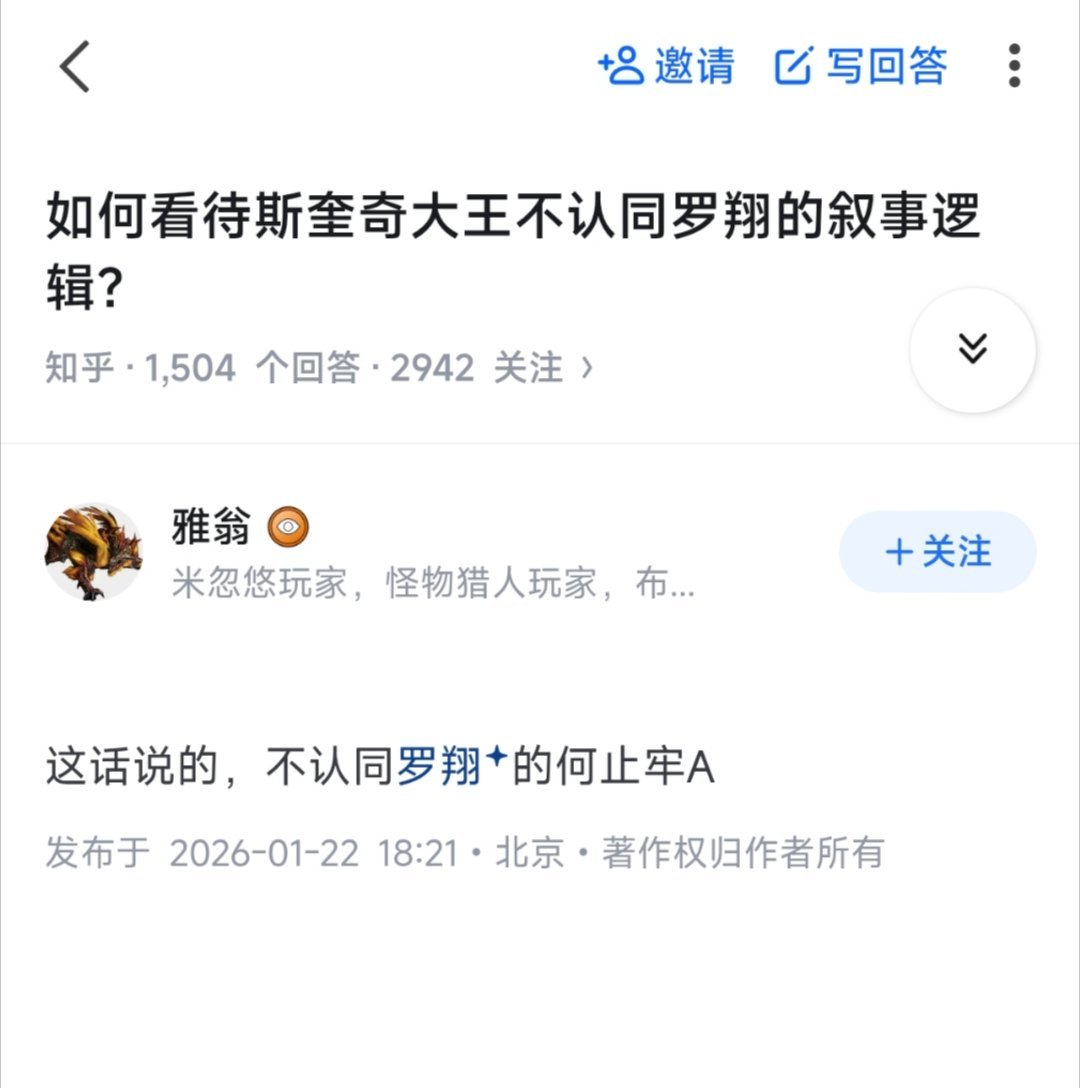Image resolution: width=1080 pixels, height=1088 pixels.
Task: Open the three-dot overflow menu
Action: (1015, 65)
